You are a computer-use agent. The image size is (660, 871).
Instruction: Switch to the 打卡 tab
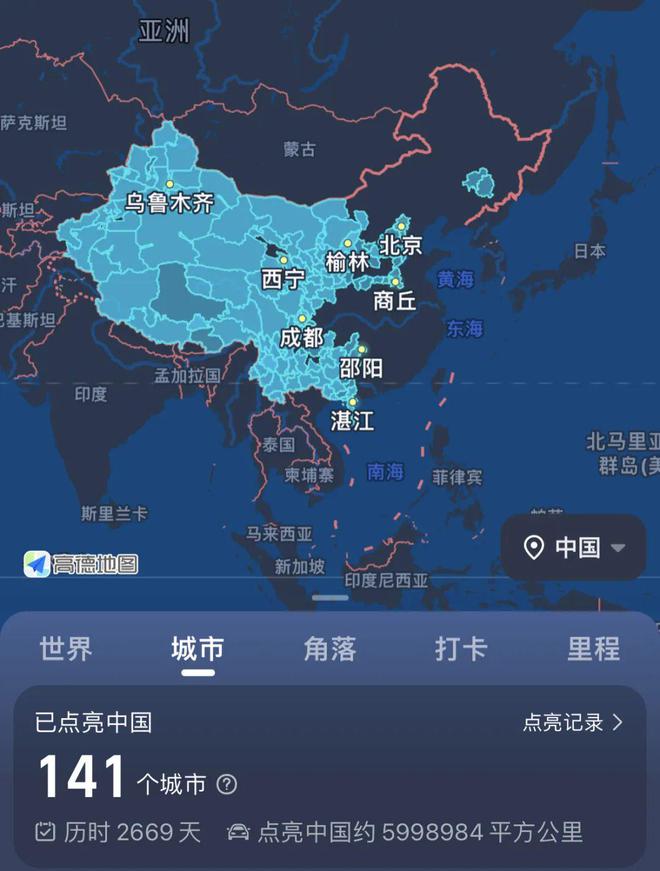(461, 649)
